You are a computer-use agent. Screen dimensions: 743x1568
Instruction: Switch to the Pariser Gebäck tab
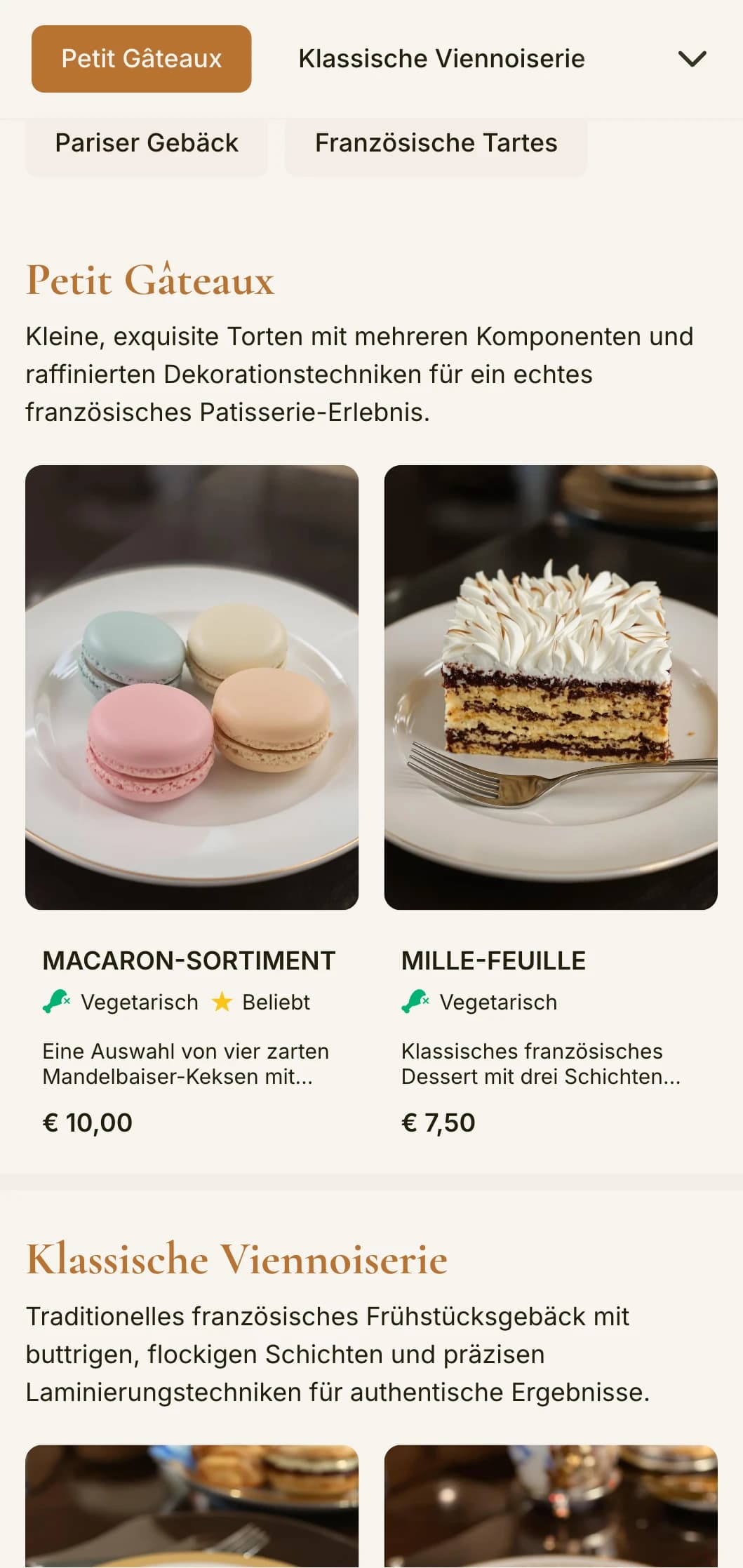(x=147, y=142)
